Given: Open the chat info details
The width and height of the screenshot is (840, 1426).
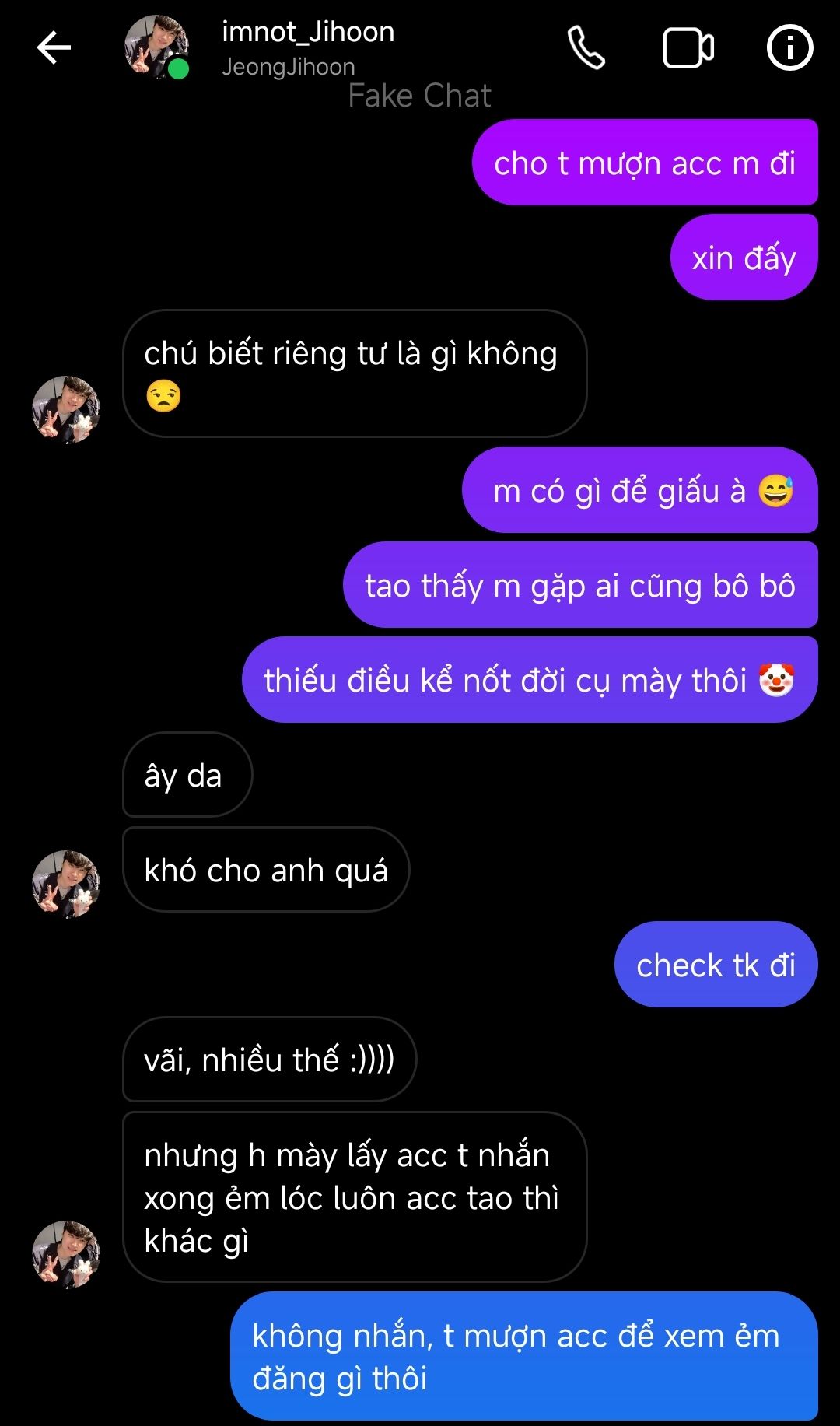Looking at the screenshot, I should [789, 48].
